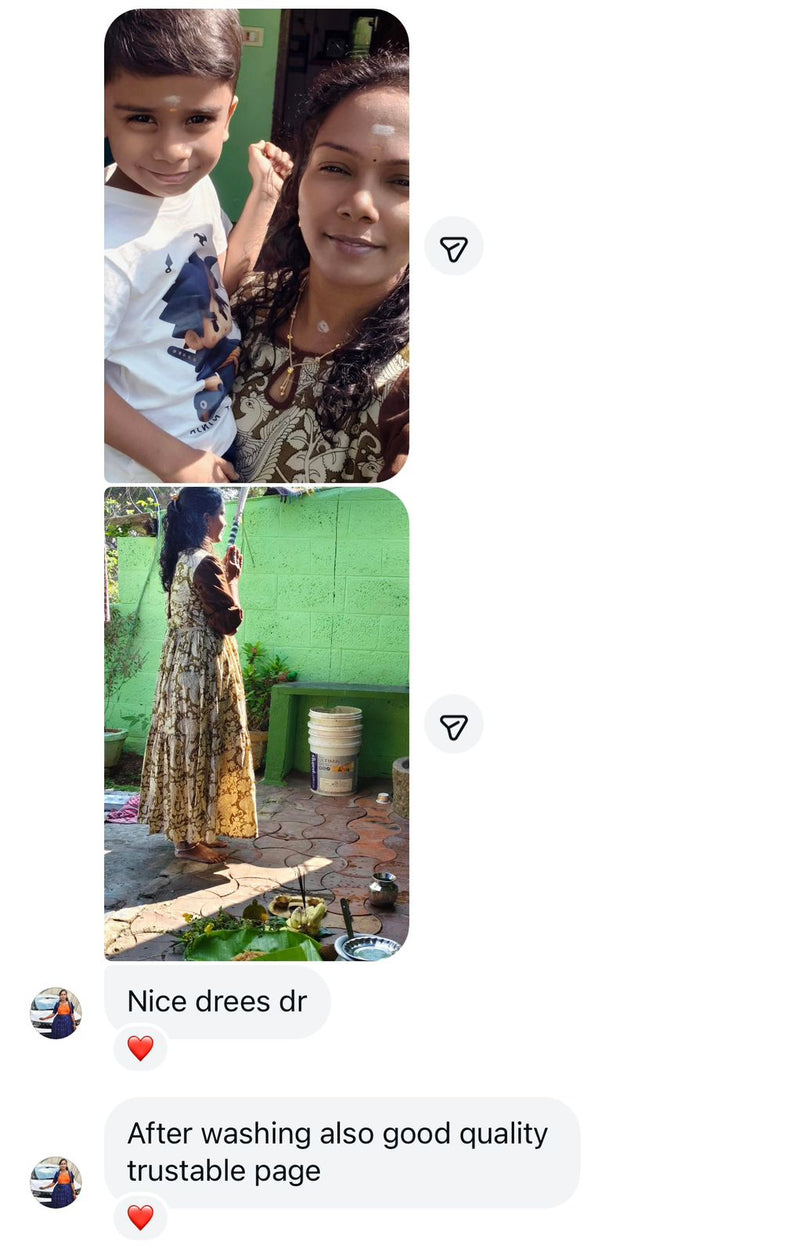Image resolution: width=800 pixels, height=1252 pixels.
Task: View the heart reaction under "Nice drees dr"
Action: [x=140, y=1048]
